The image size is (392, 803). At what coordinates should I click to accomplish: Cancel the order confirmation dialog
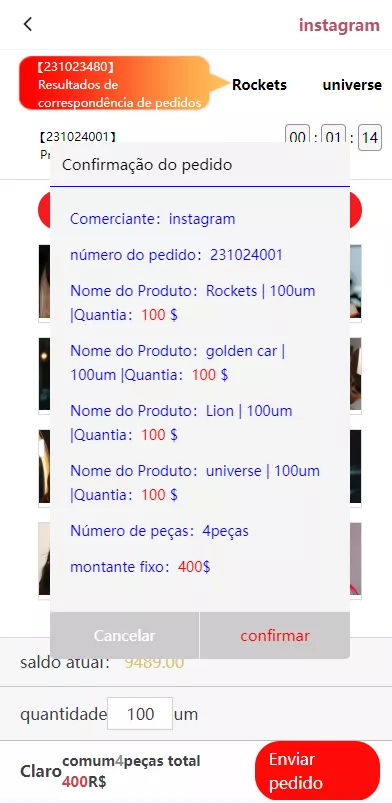pos(125,636)
